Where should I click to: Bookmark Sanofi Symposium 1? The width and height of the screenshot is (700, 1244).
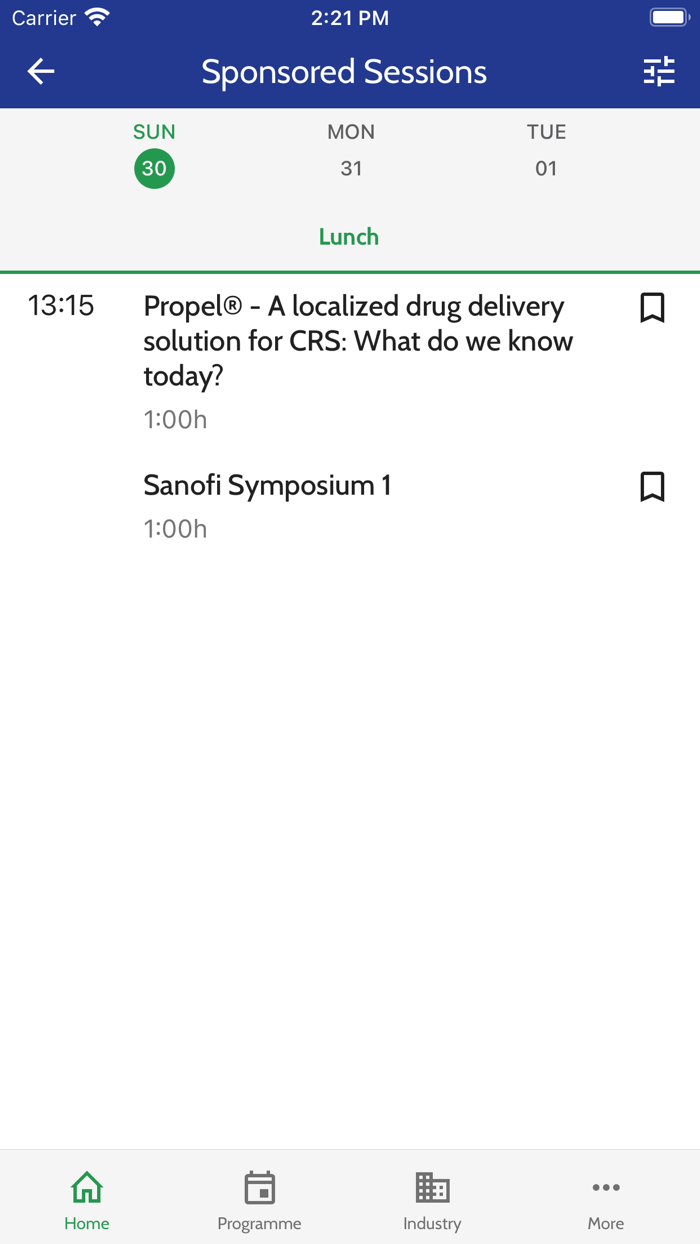click(652, 487)
